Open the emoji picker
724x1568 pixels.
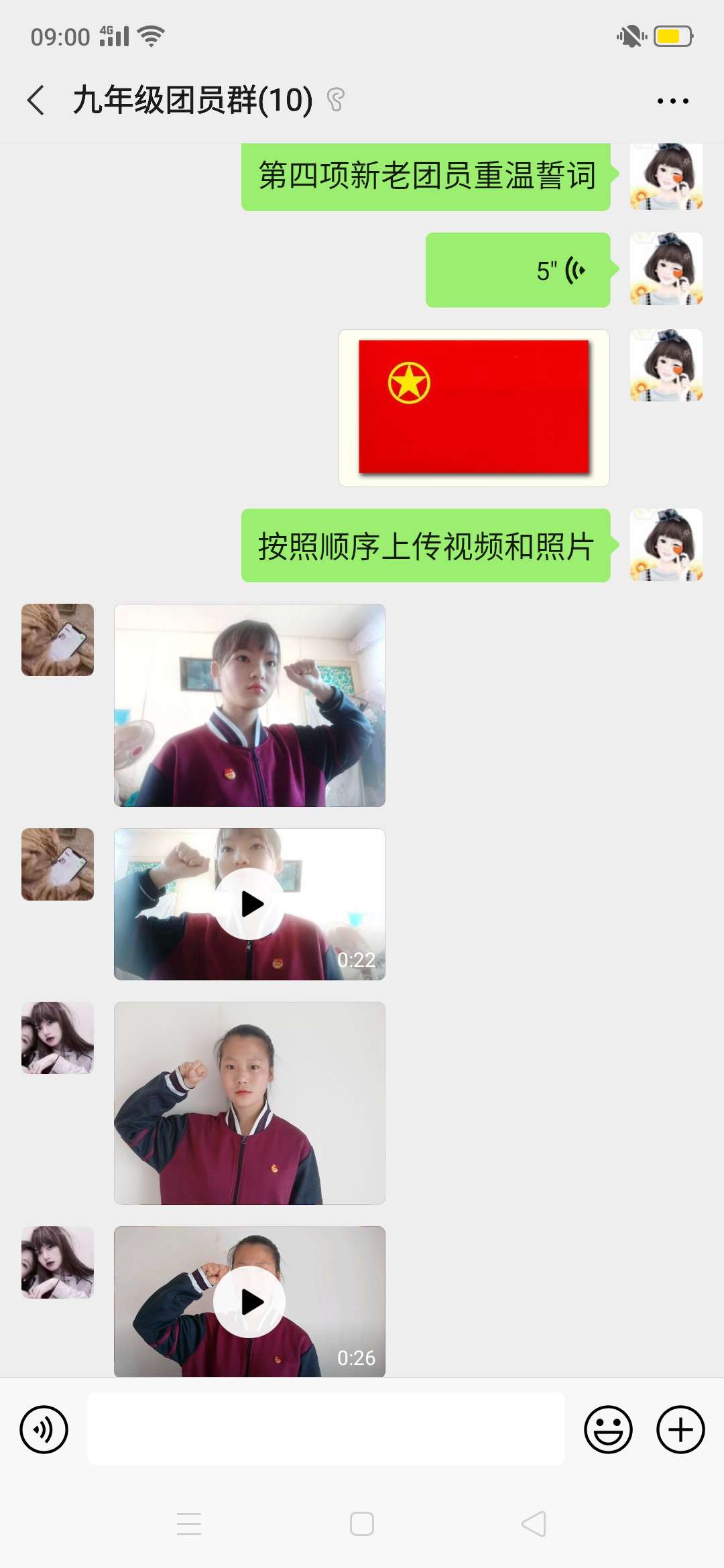point(608,1429)
